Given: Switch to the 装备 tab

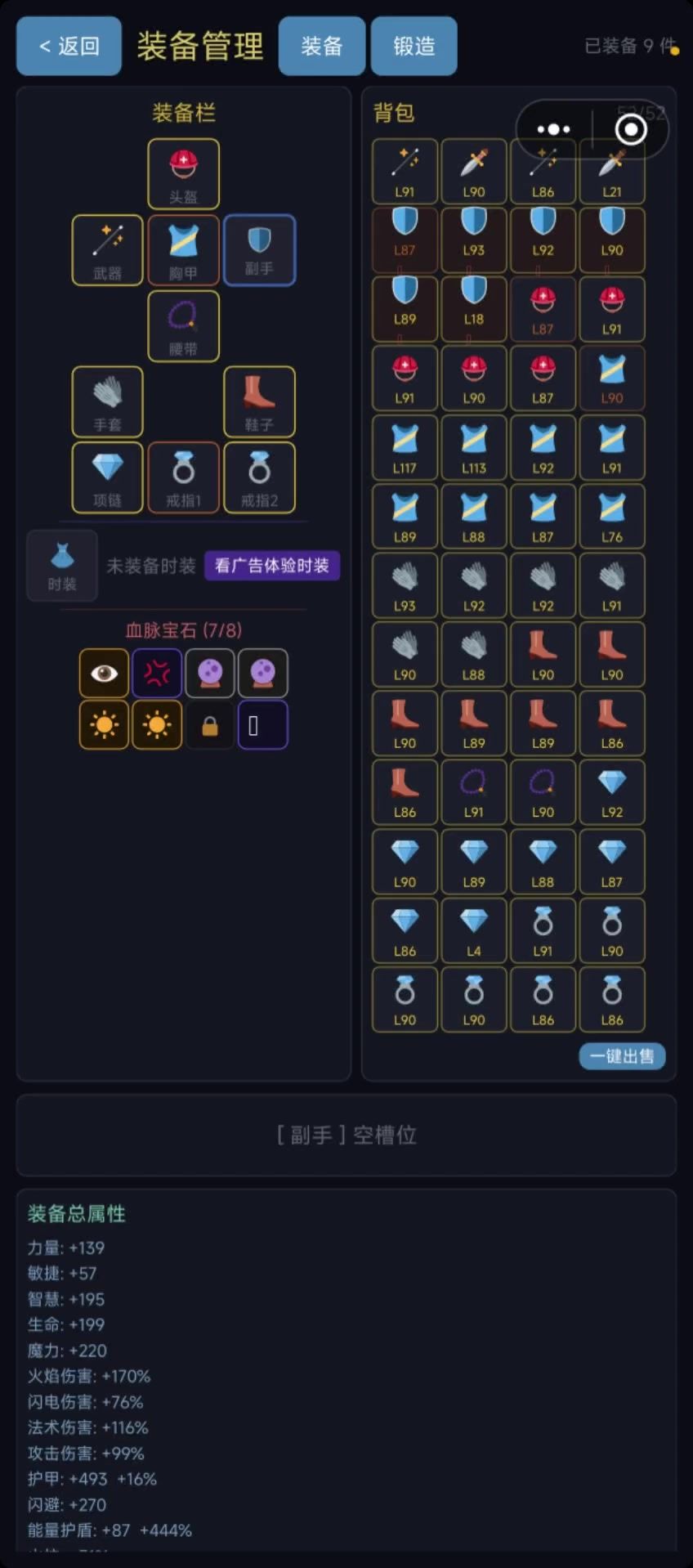Looking at the screenshot, I should point(321,46).
